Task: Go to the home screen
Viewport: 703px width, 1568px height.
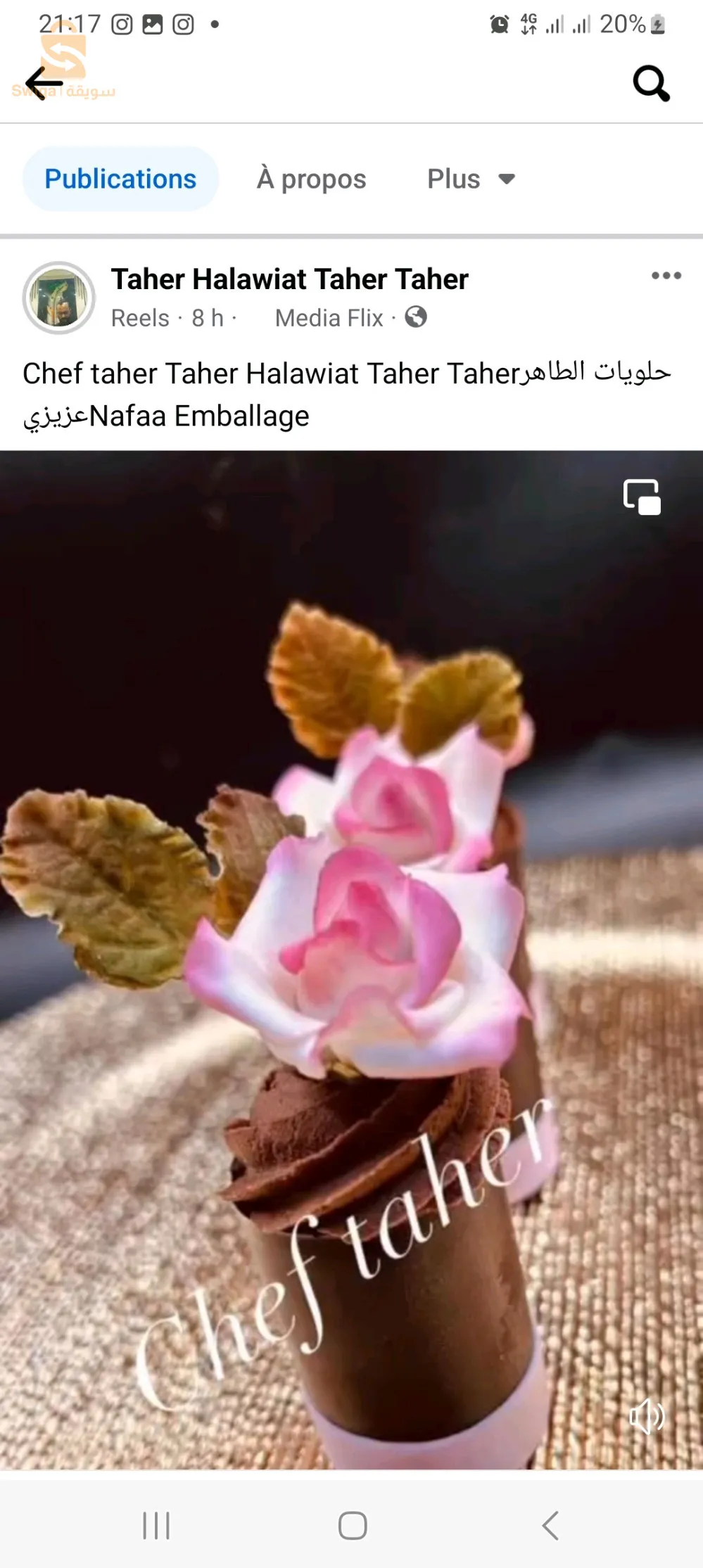Action: pos(353,1526)
